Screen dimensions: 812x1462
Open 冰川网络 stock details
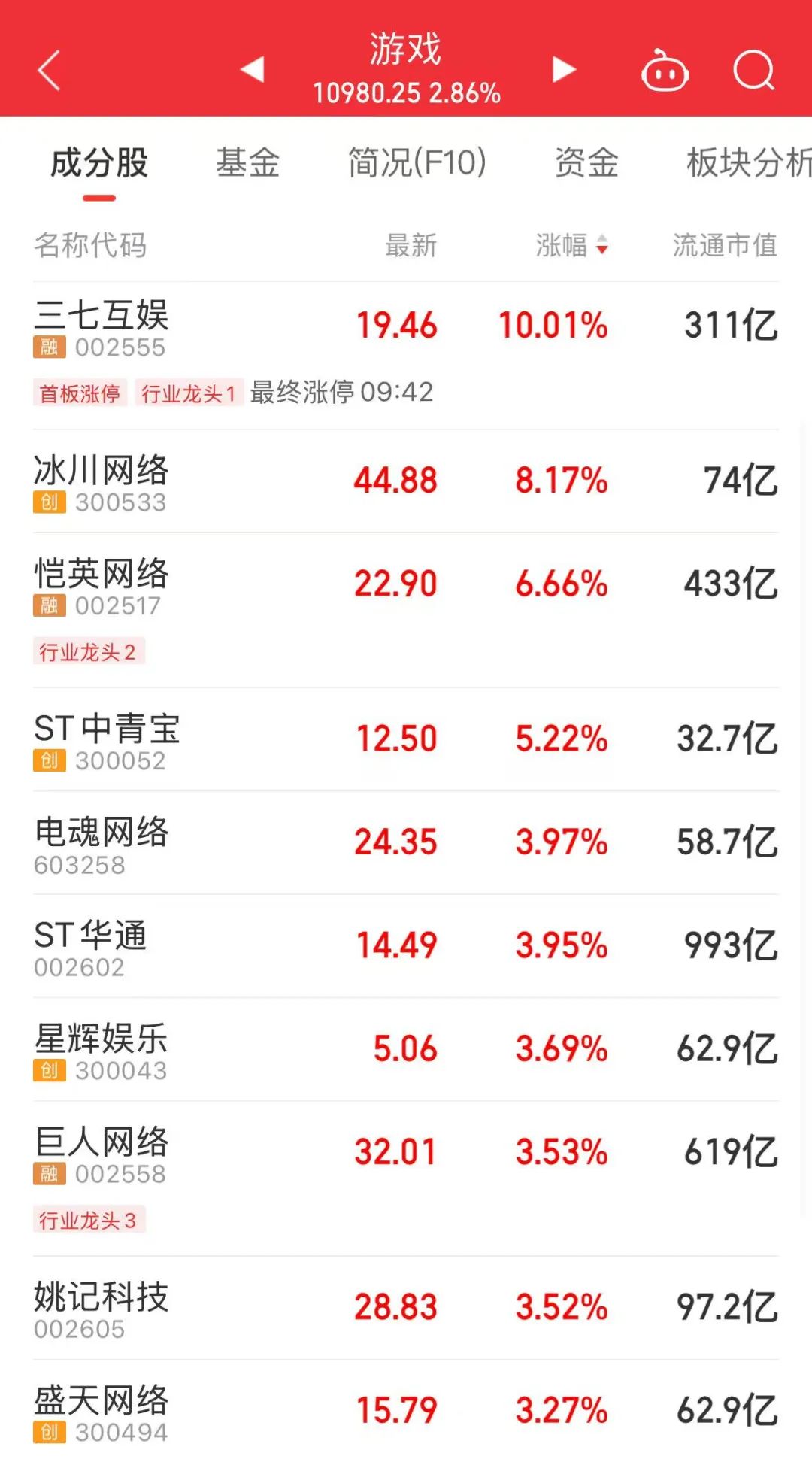click(101, 471)
